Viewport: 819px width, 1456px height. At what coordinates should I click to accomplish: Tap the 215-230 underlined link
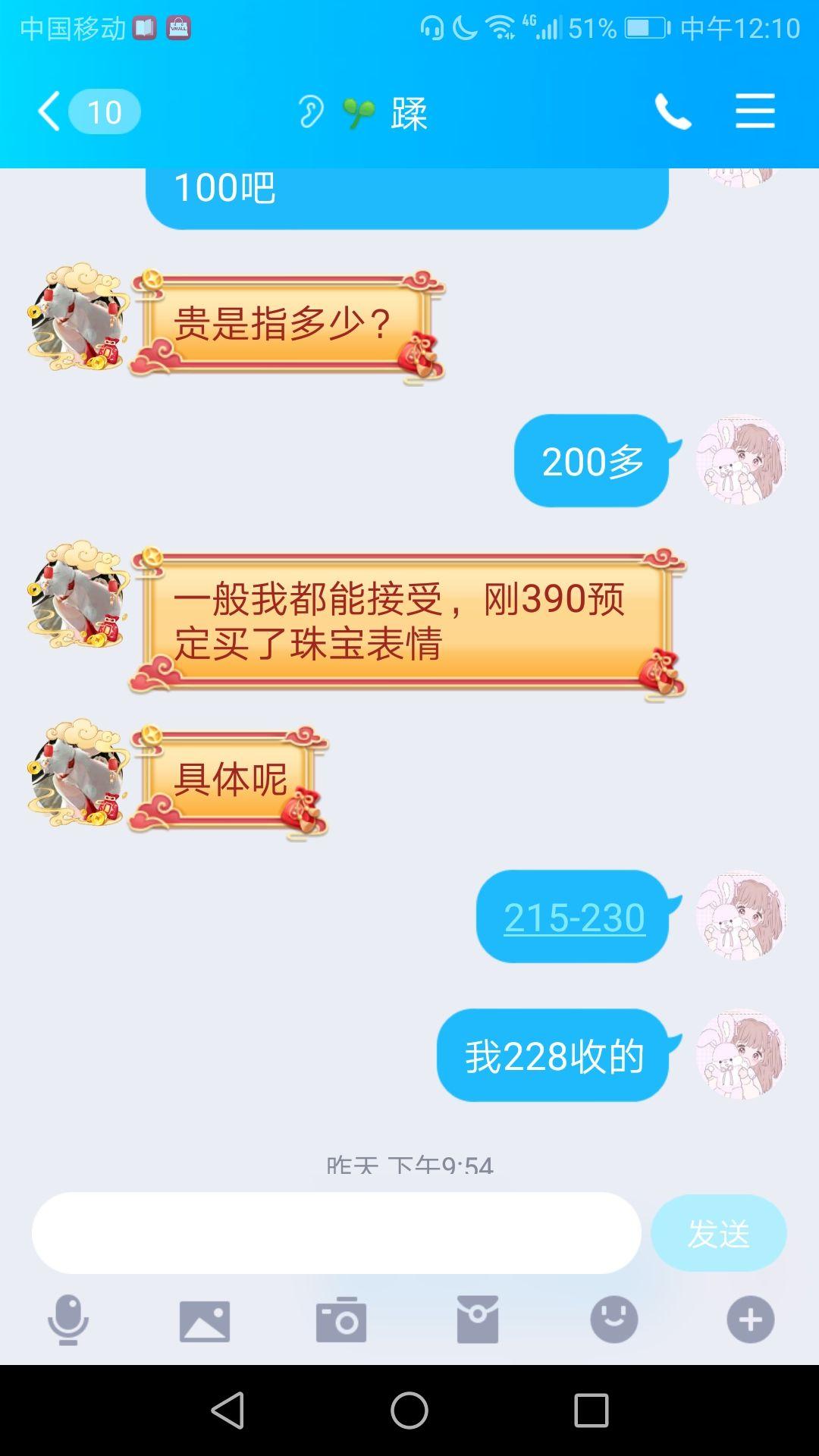click(574, 918)
